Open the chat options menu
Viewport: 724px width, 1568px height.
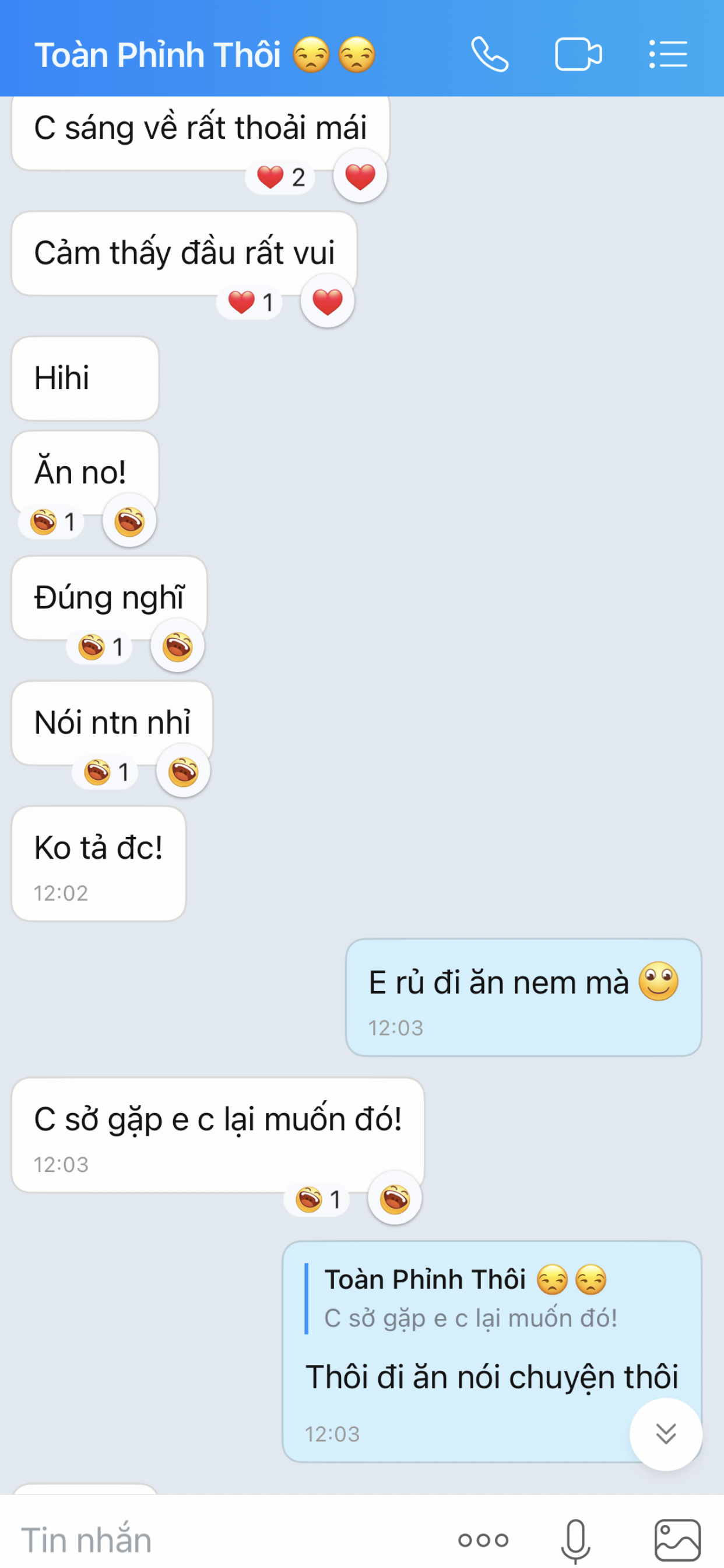667,55
